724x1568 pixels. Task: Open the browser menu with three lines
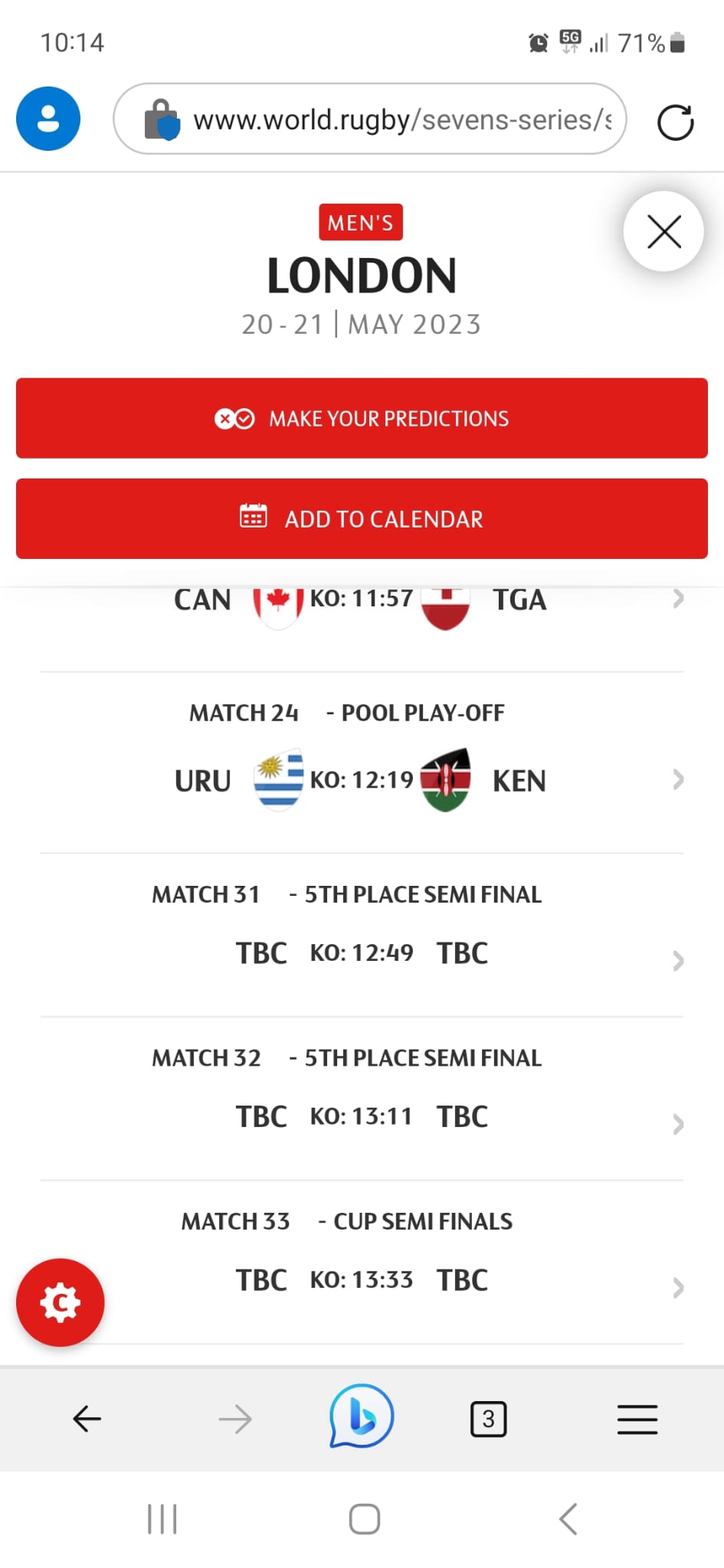pyautogui.click(x=637, y=1419)
